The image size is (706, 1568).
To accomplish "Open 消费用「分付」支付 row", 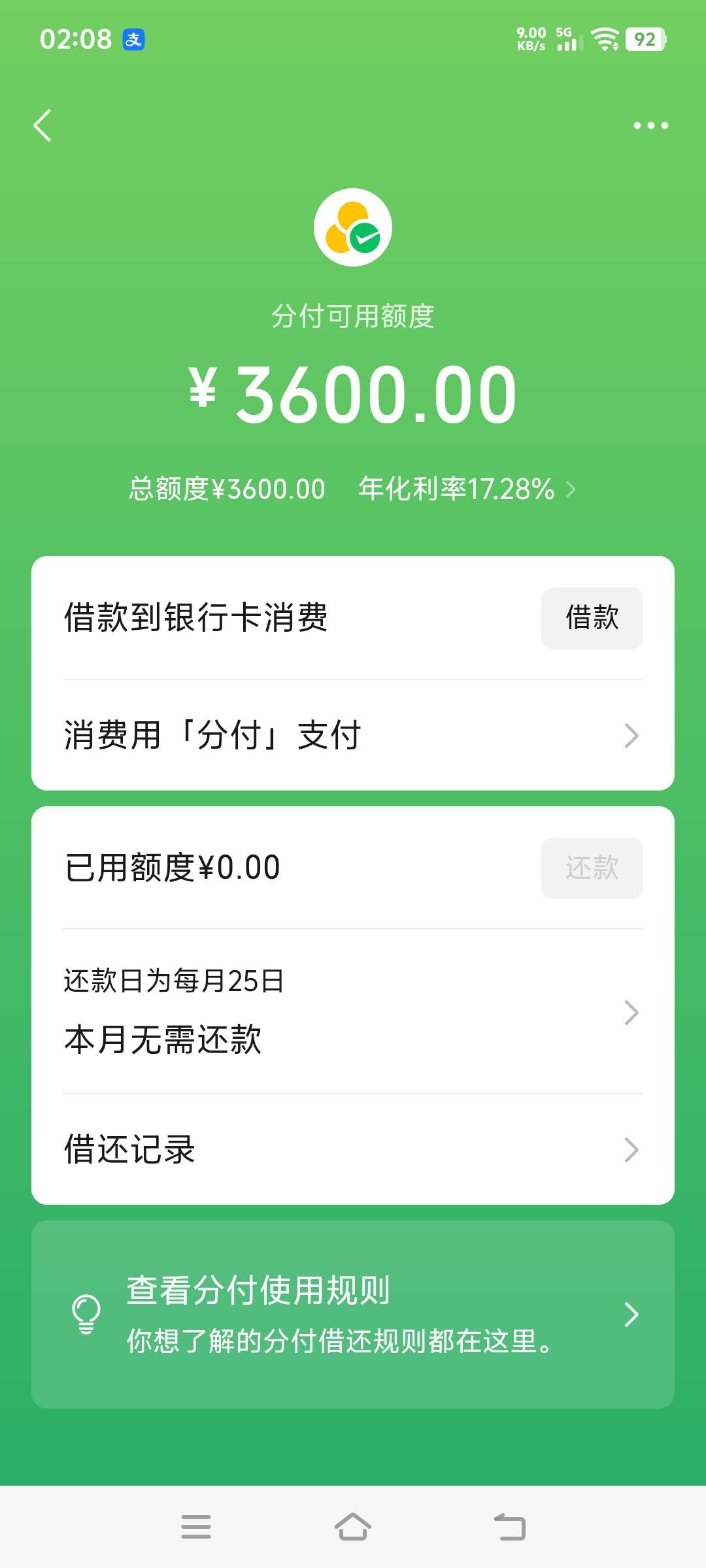I will [353, 736].
